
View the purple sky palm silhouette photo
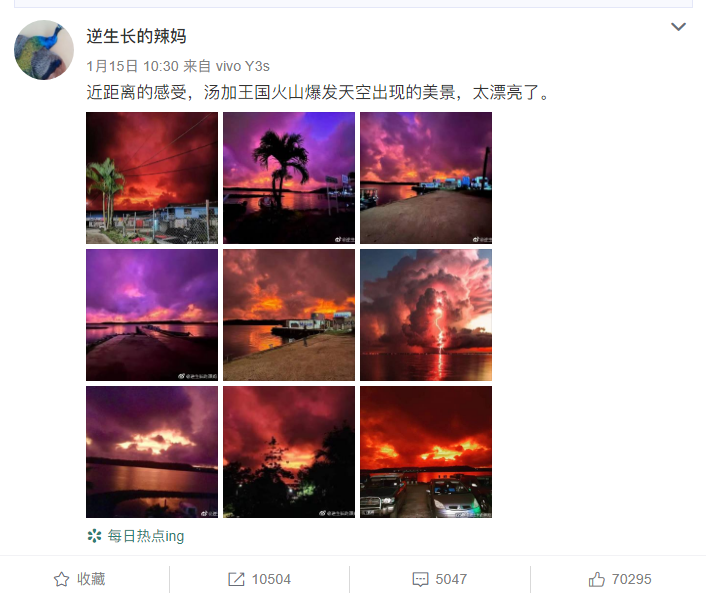pyautogui.click(x=289, y=178)
